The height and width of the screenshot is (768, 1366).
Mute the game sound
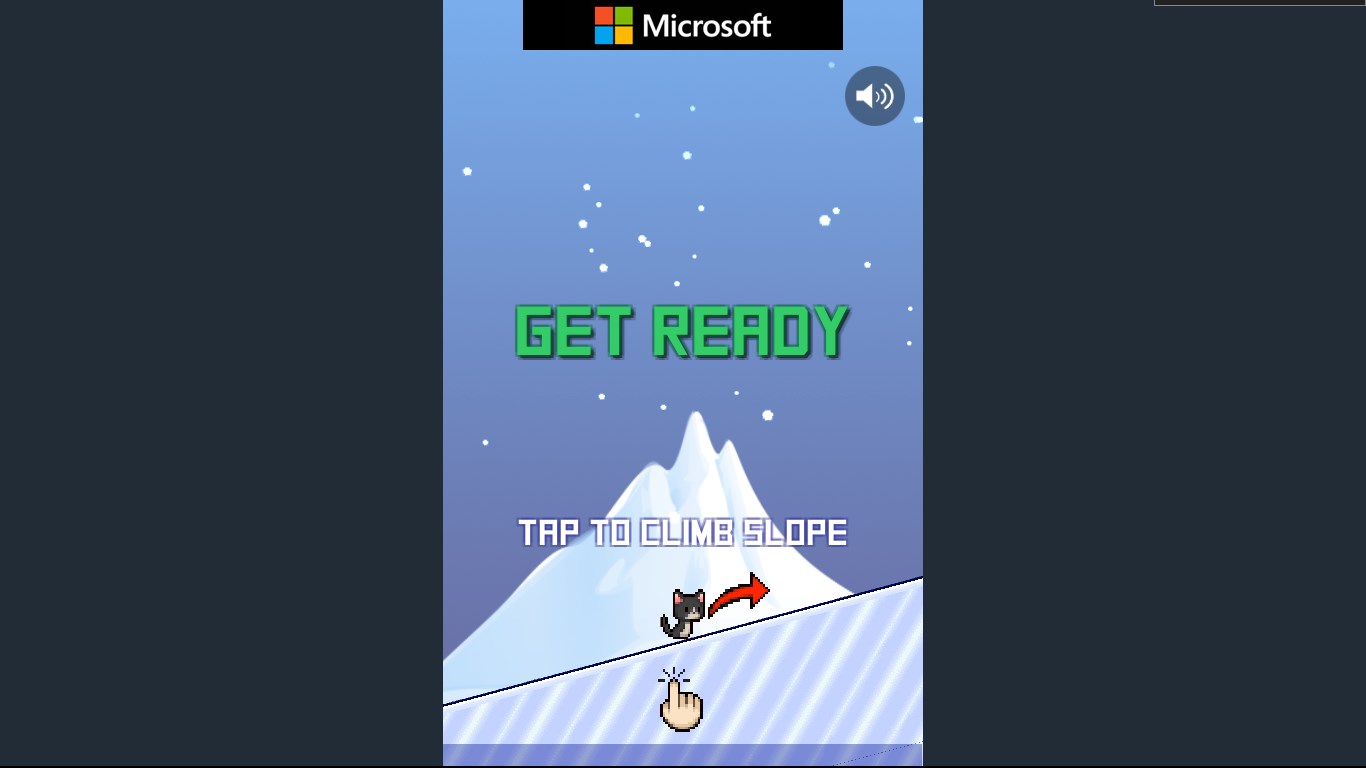874,96
